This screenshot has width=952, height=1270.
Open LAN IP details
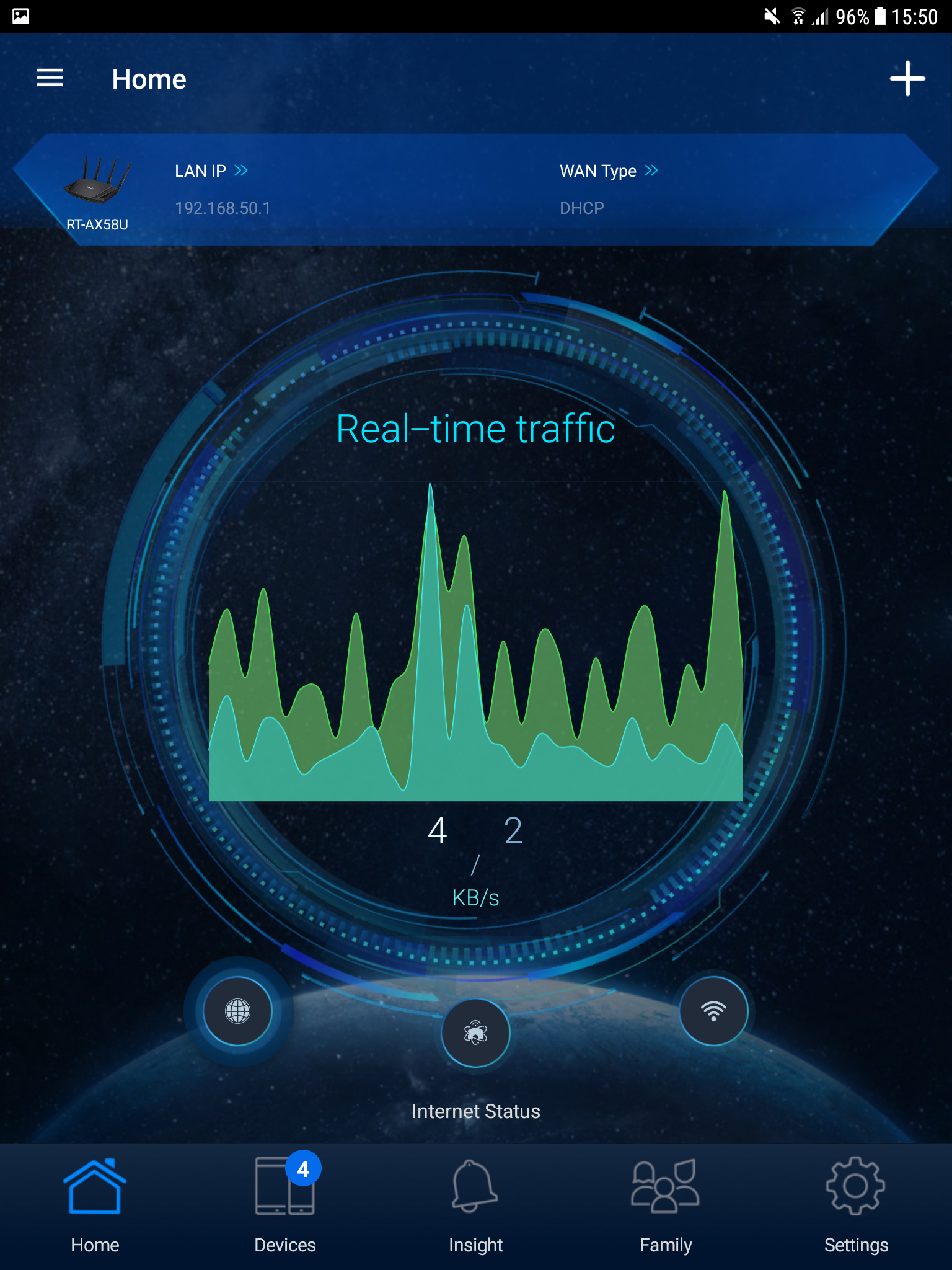pyautogui.click(x=211, y=171)
